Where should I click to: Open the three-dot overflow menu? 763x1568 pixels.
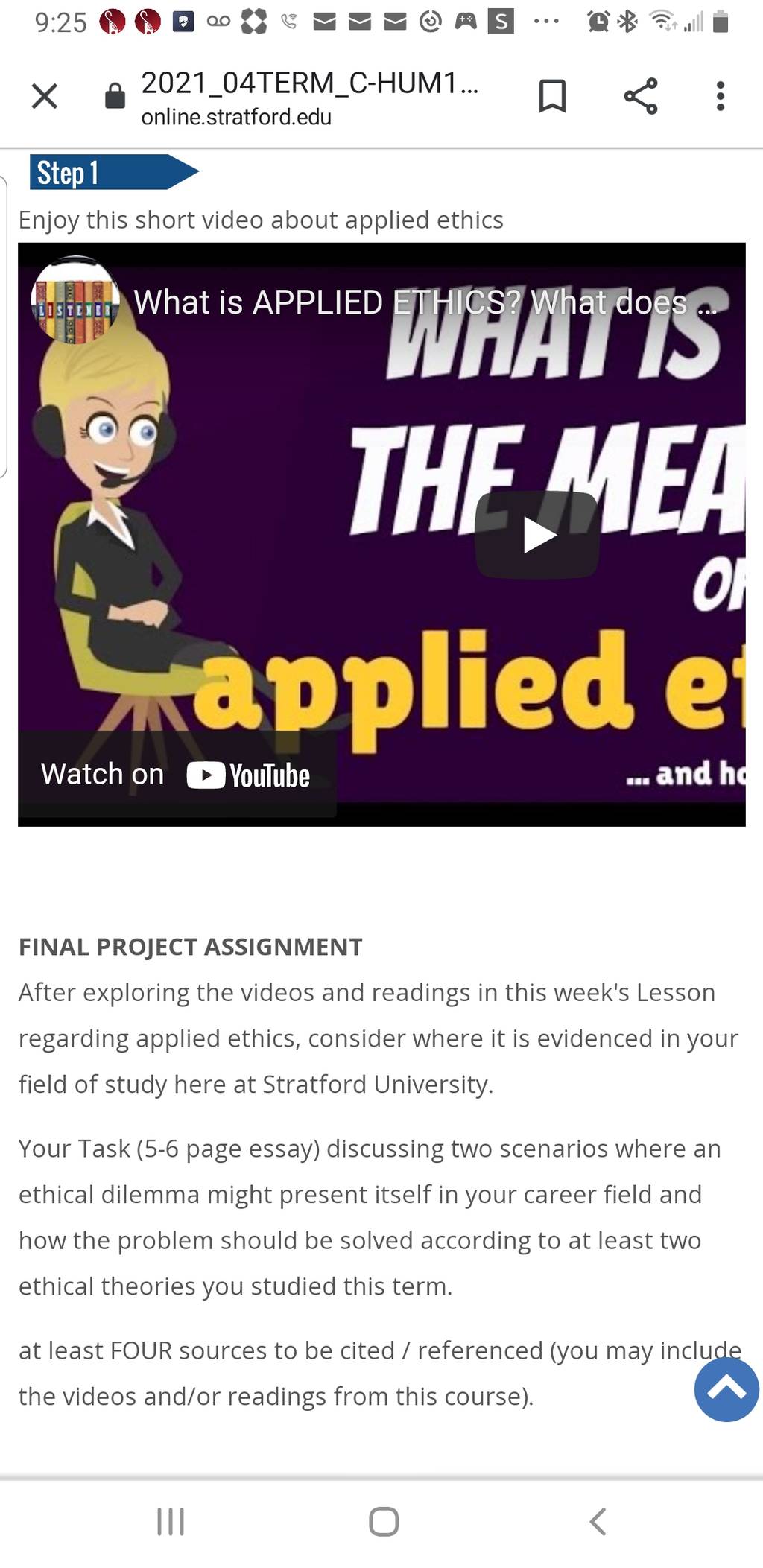click(720, 96)
